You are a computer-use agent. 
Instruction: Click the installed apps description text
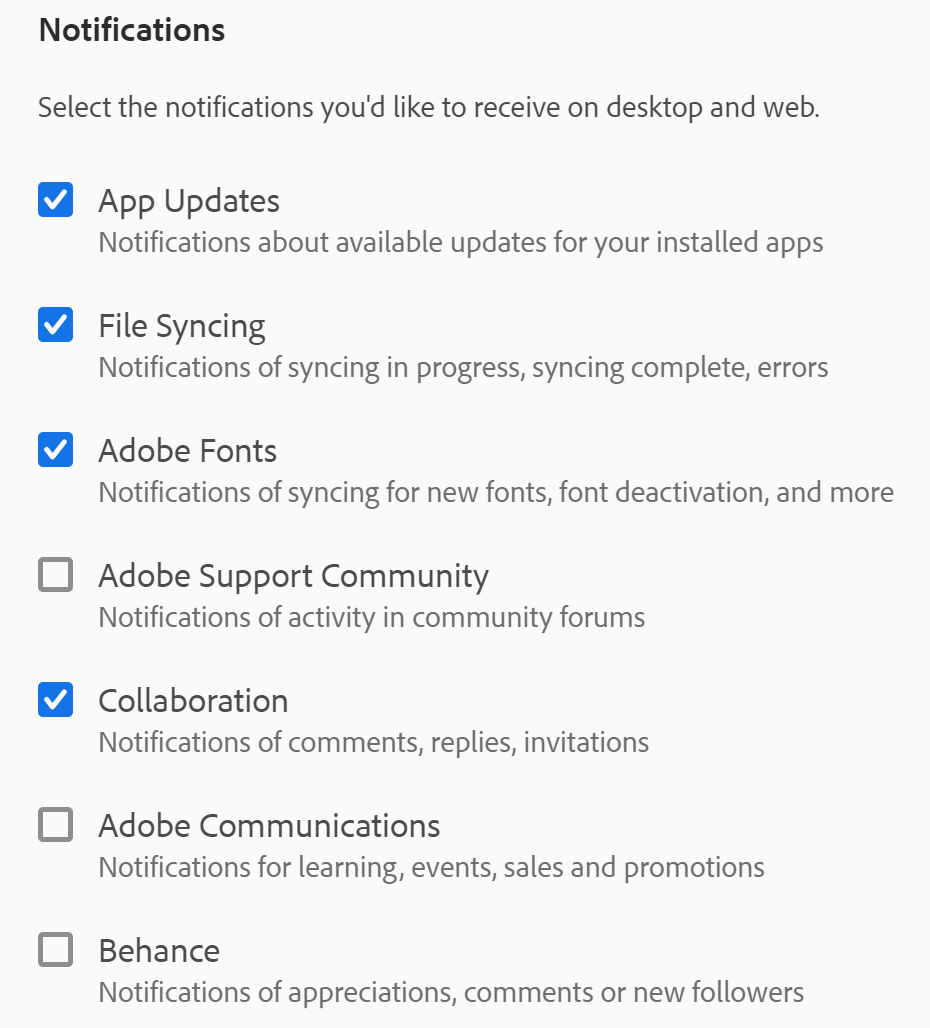tap(460, 242)
